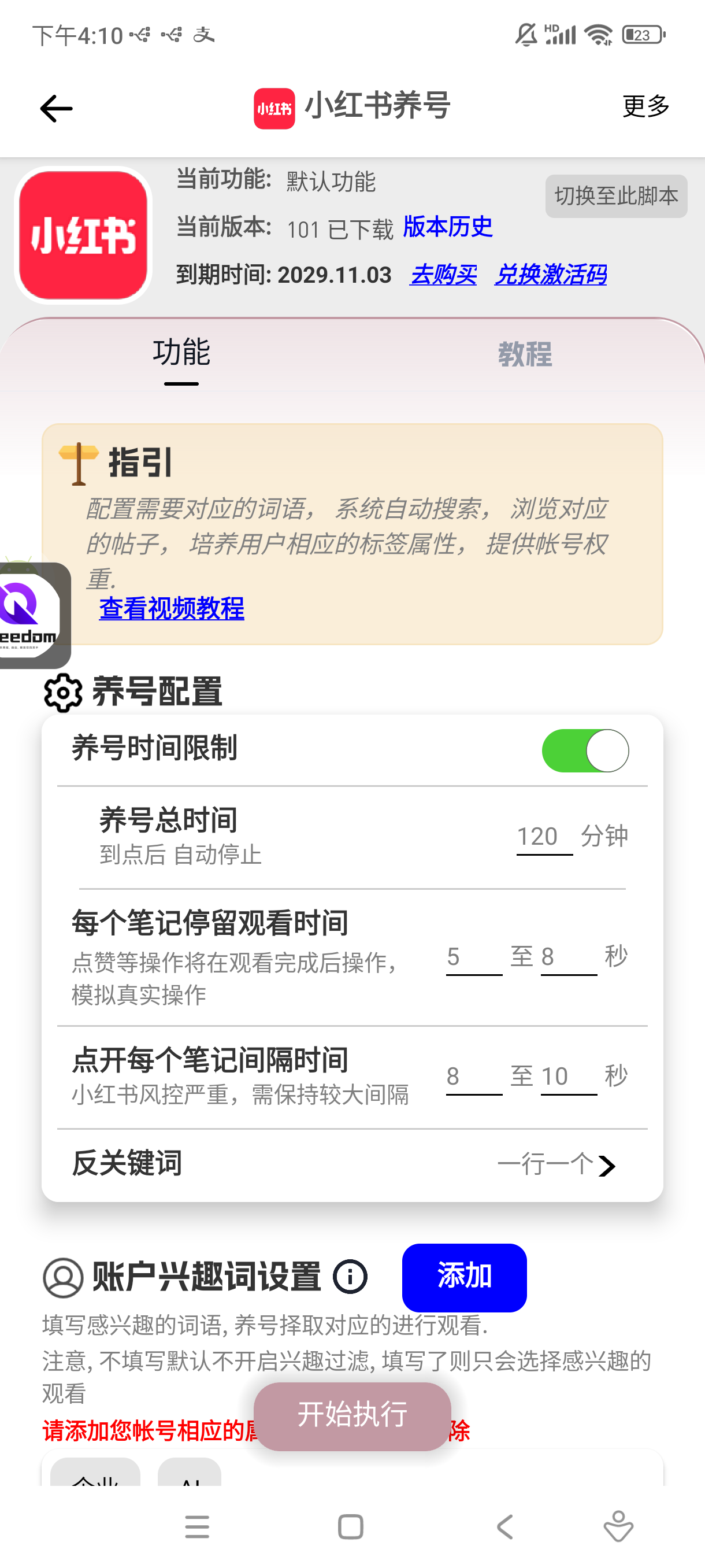Viewport: 705px width, 1568px height.
Task: Tap 切换至此脚本 button
Action: [x=615, y=196]
